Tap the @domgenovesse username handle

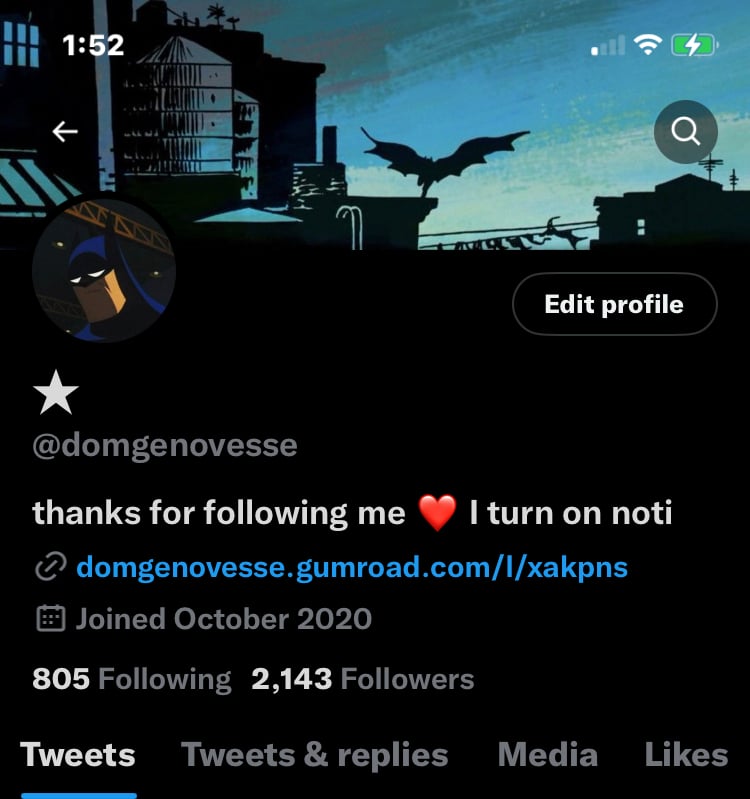coord(164,447)
